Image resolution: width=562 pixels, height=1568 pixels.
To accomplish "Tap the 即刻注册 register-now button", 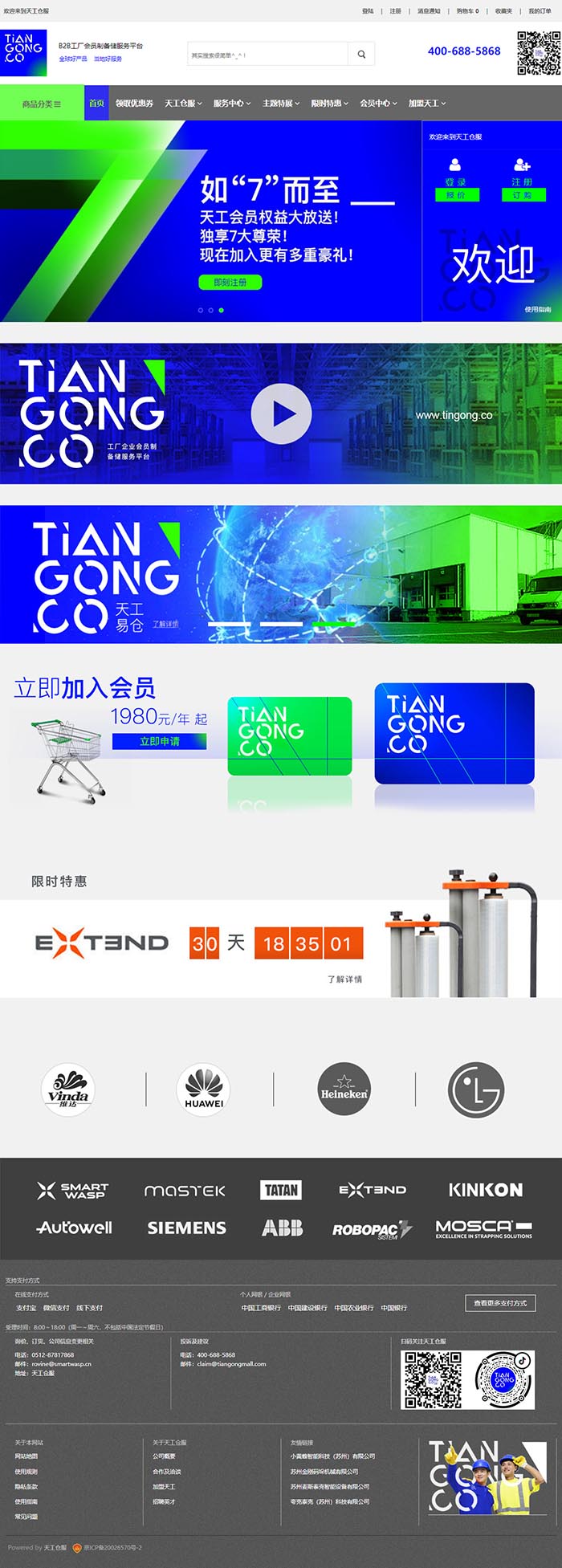I will coord(230,283).
